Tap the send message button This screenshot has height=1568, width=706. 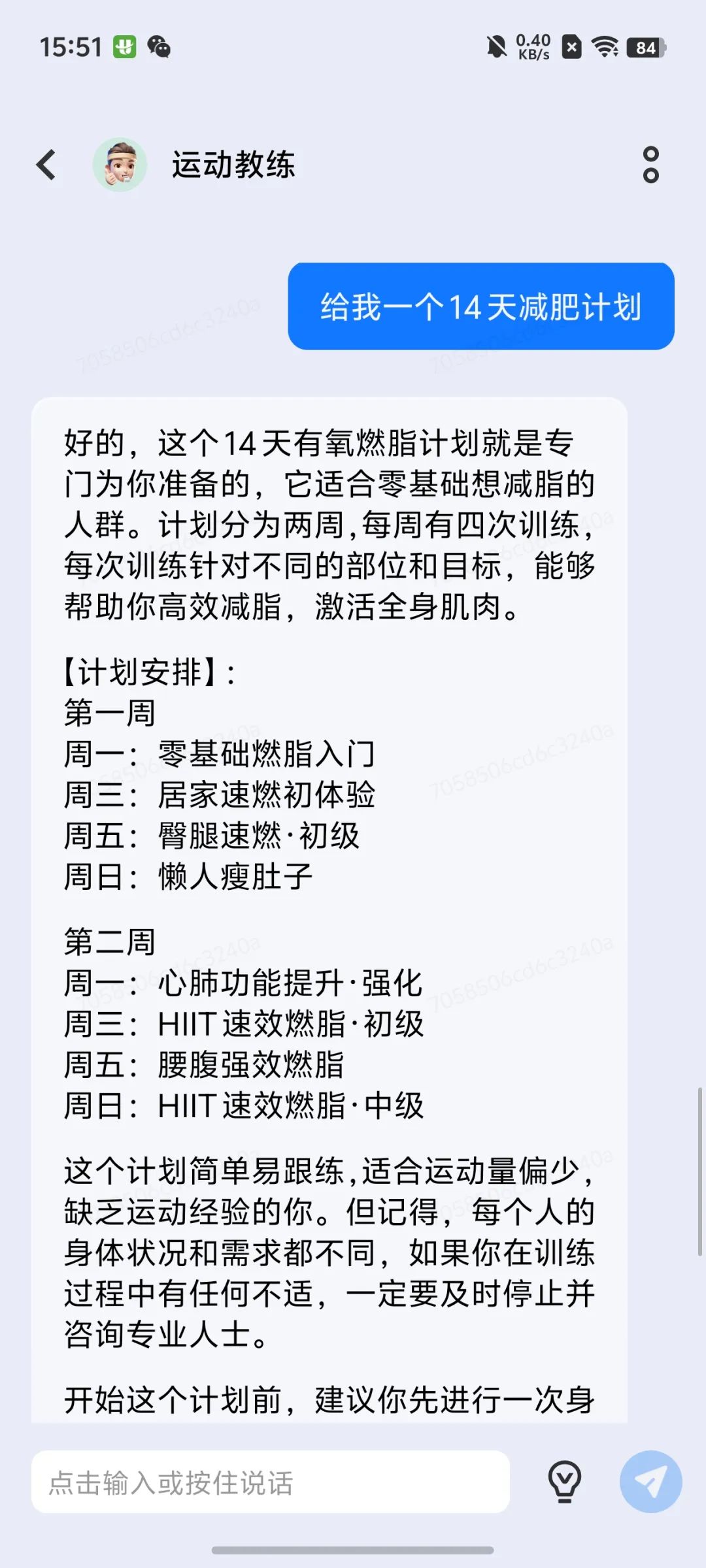[x=650, y=1481]
